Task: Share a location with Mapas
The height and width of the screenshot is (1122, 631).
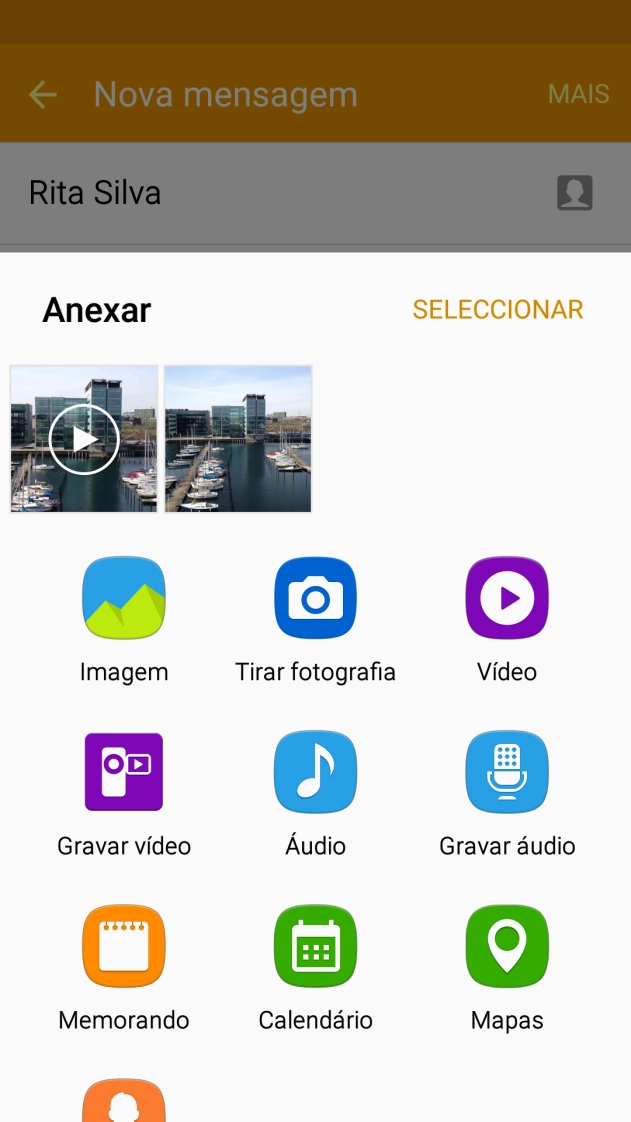Action: click(x=507, y=946)
